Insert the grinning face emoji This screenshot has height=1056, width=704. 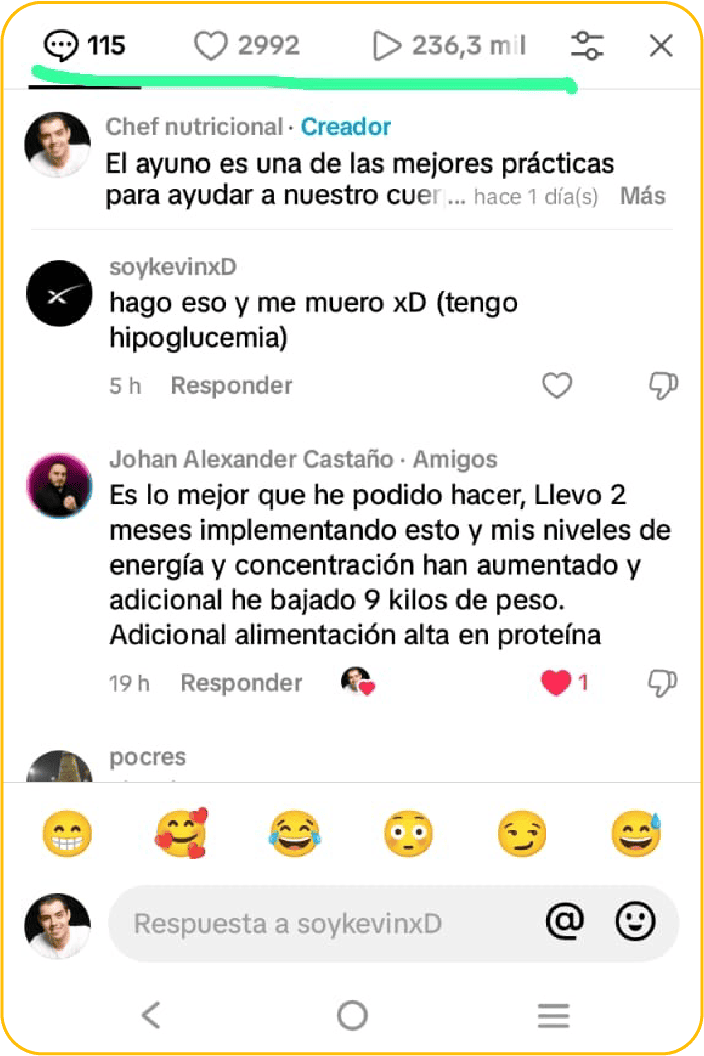point(67,834)
